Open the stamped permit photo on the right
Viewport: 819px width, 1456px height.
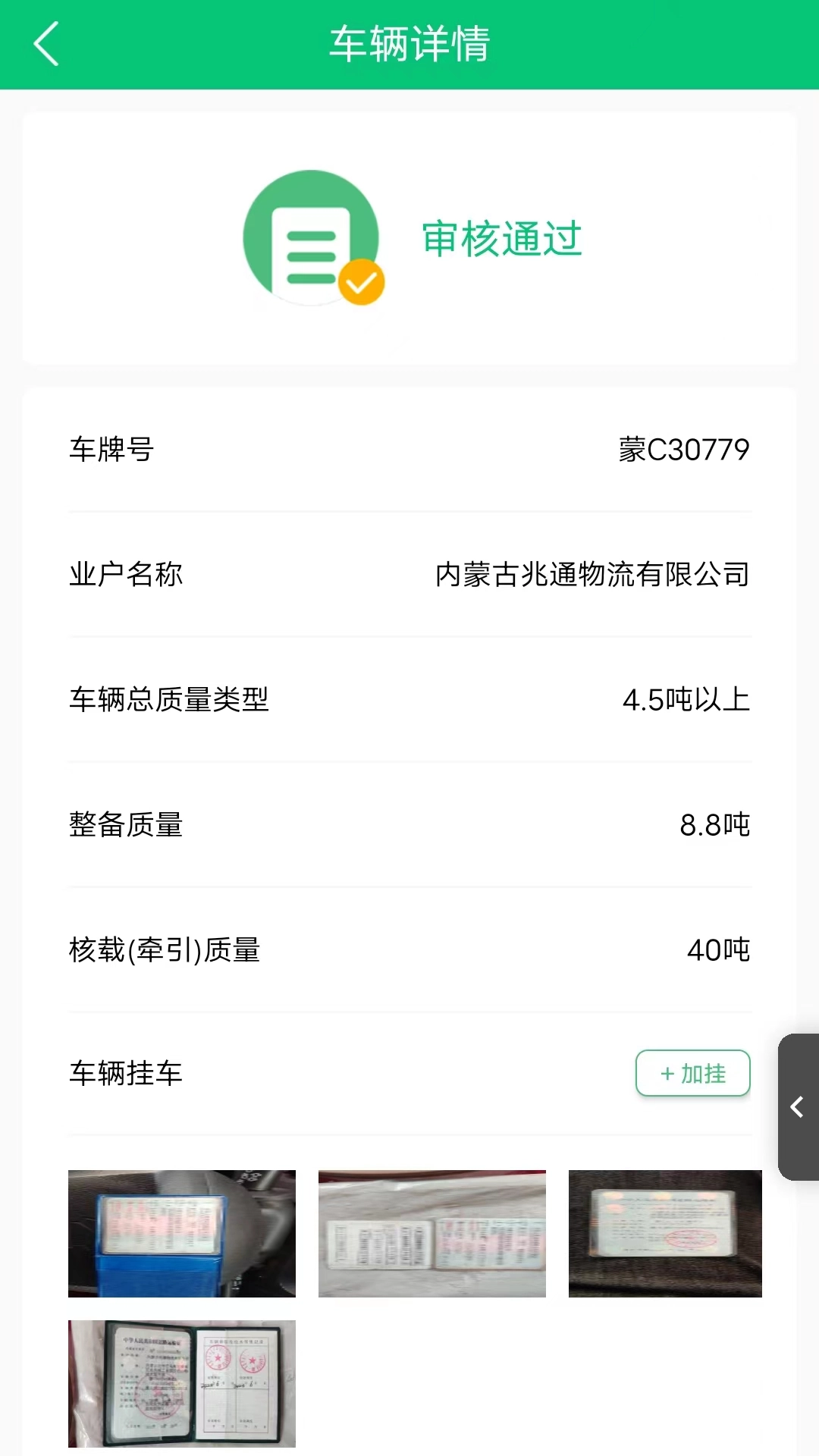[x=666, y=1233]
